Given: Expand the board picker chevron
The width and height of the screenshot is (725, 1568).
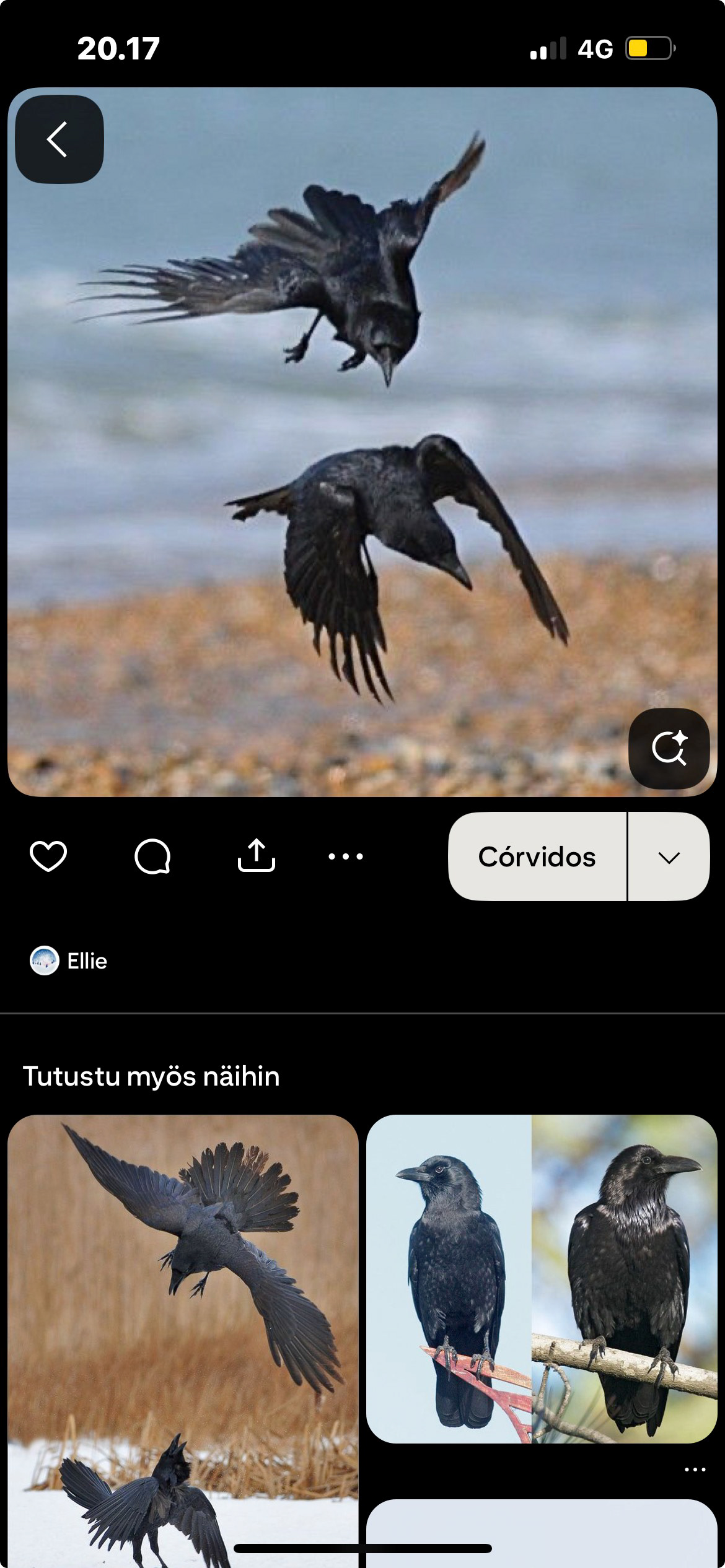Looking at the screenshot, I should pyautogui.click(x=669, y=857).
